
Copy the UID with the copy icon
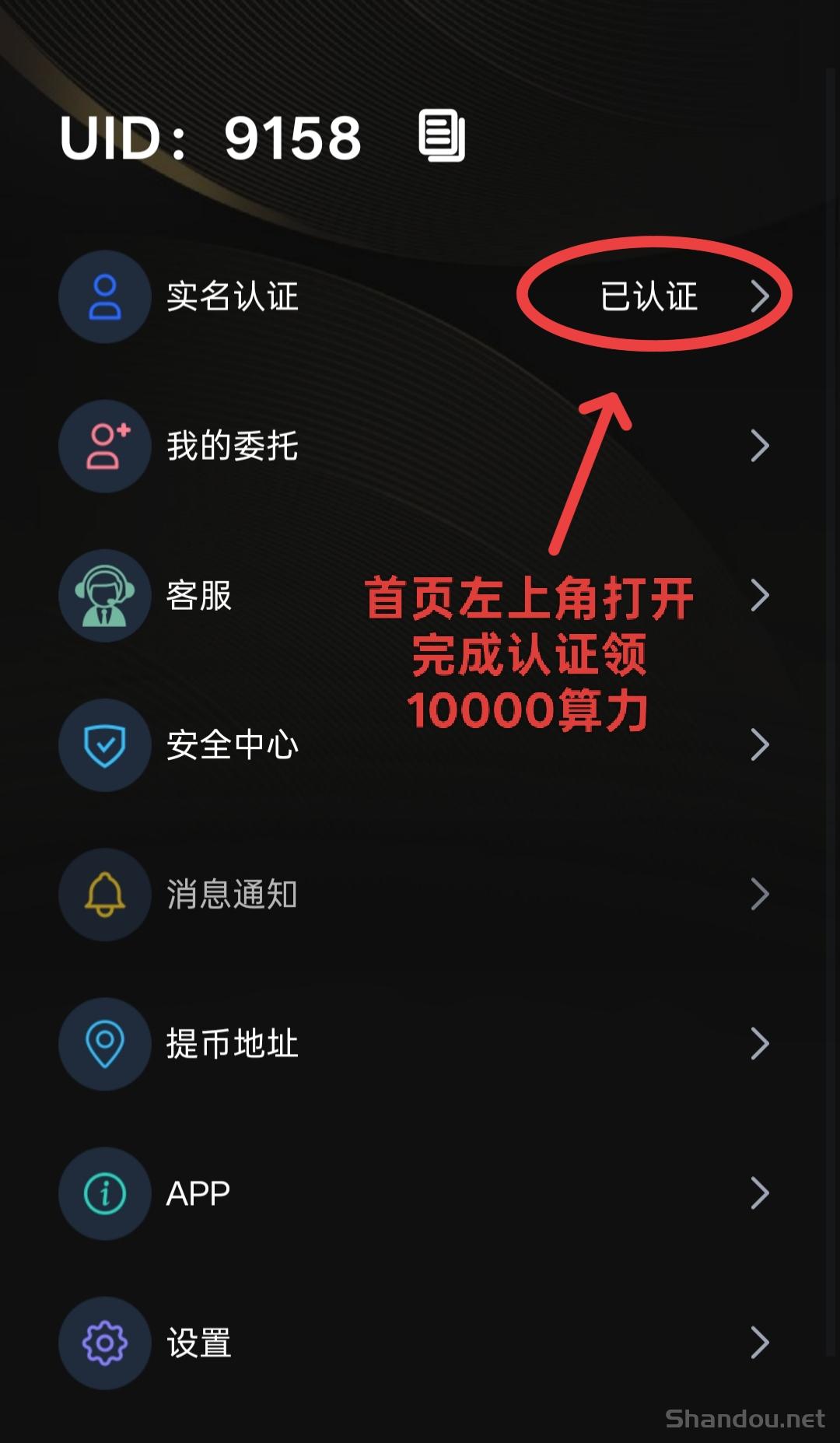tap(442, 136)
